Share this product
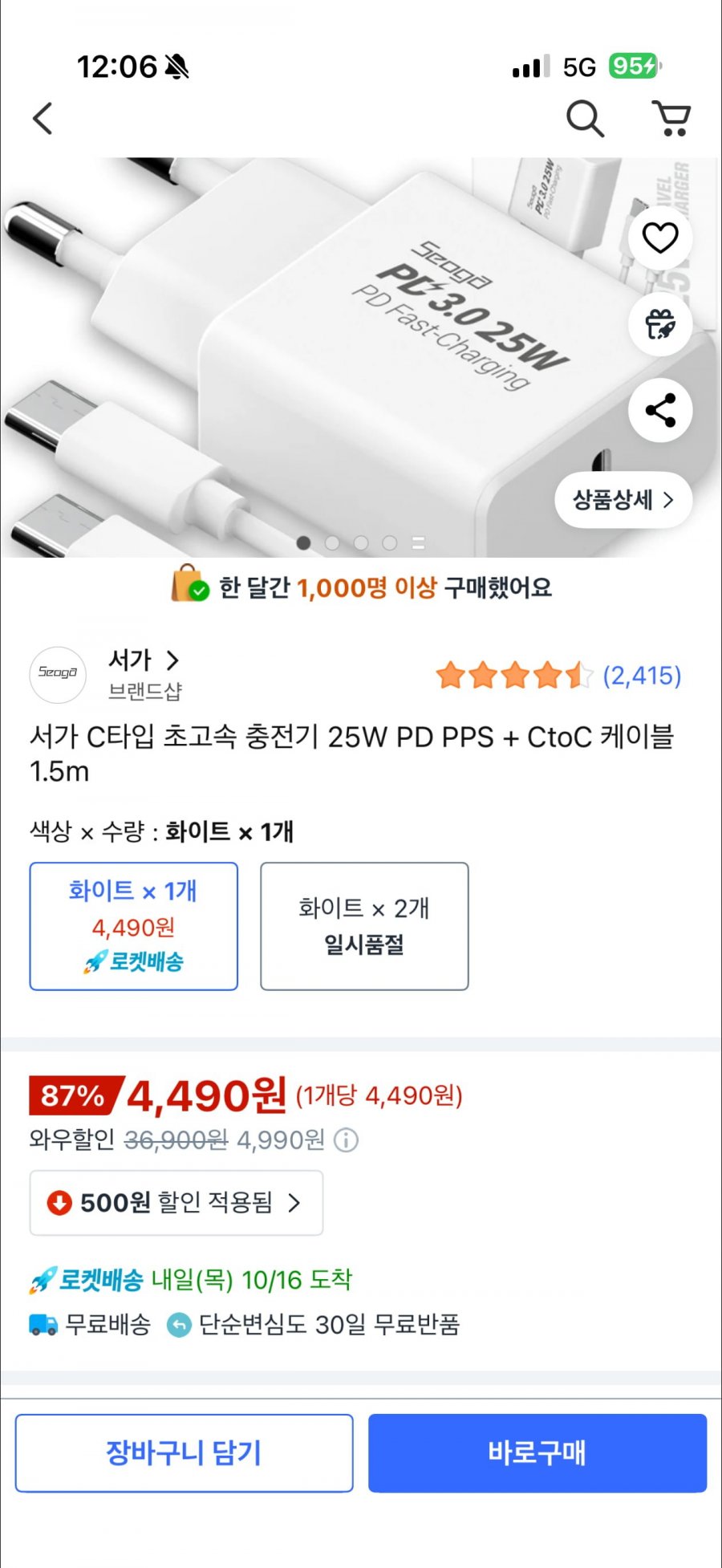The image size is (722, 1568). (660, 410)
